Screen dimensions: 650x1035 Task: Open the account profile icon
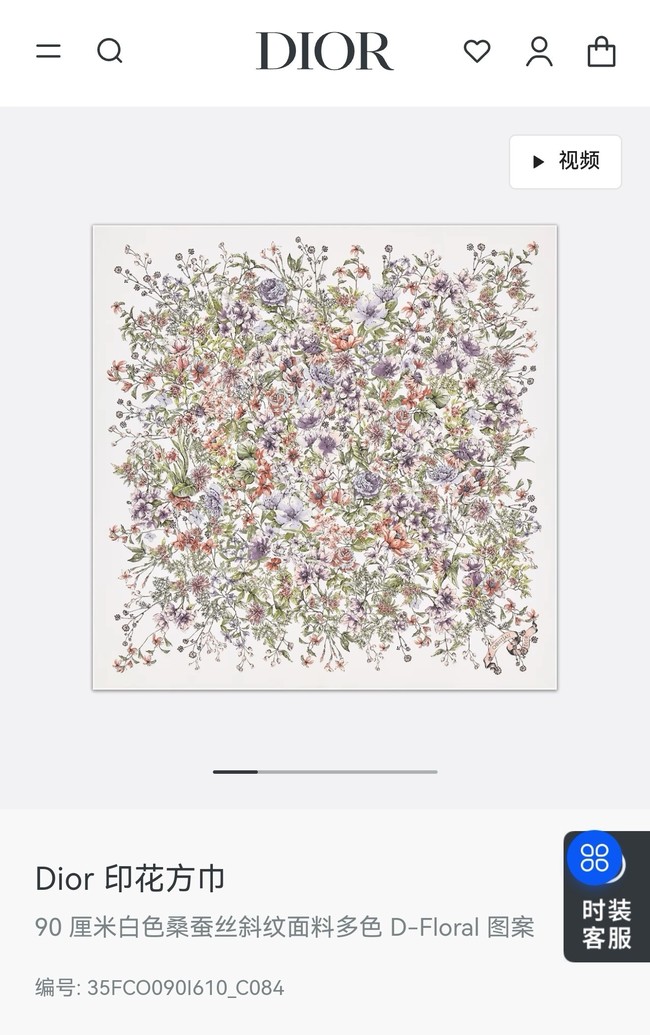539,51
